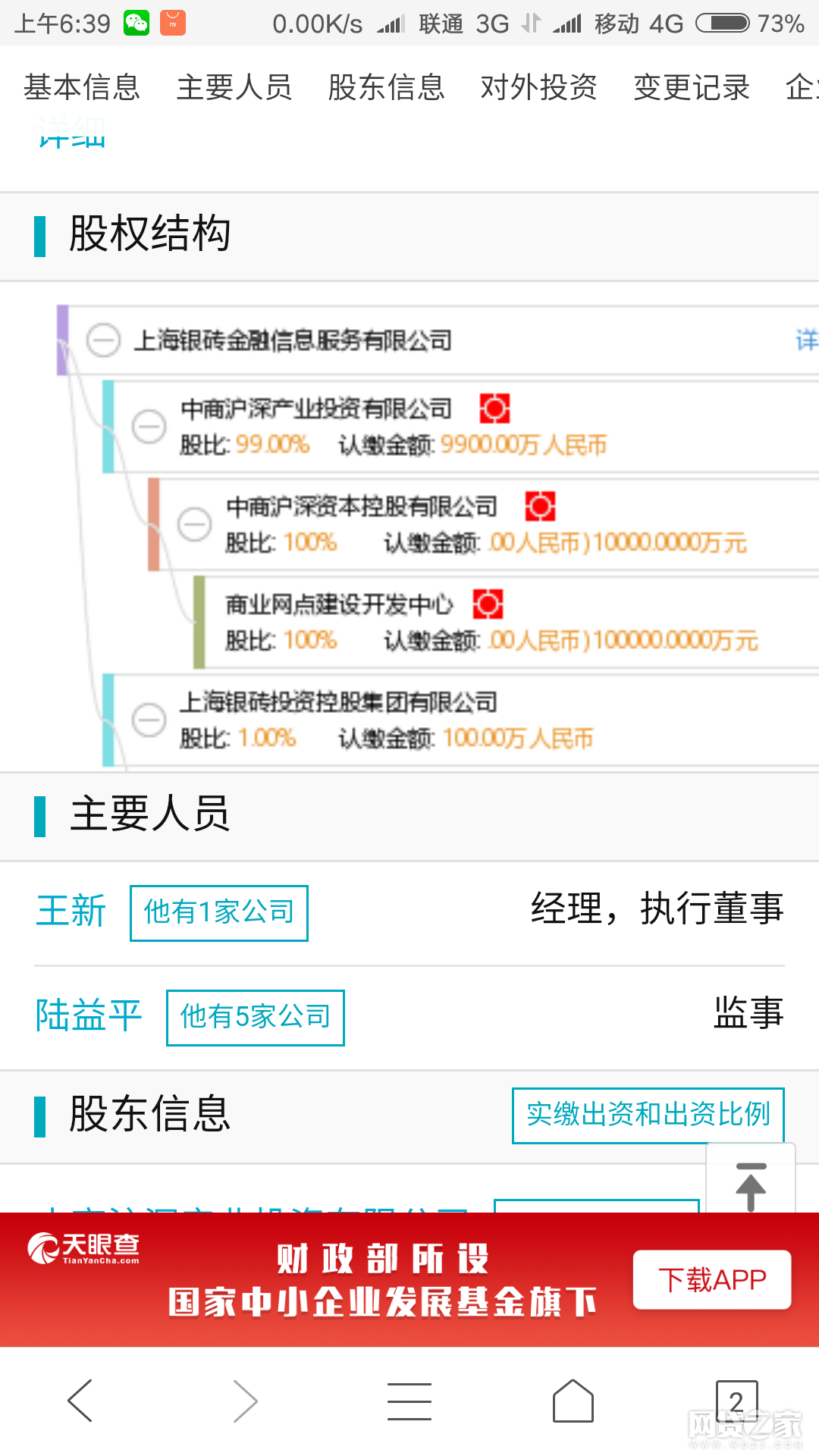Tap the 下载APP button
The image size is (819, 1456).
(711, 1280)
